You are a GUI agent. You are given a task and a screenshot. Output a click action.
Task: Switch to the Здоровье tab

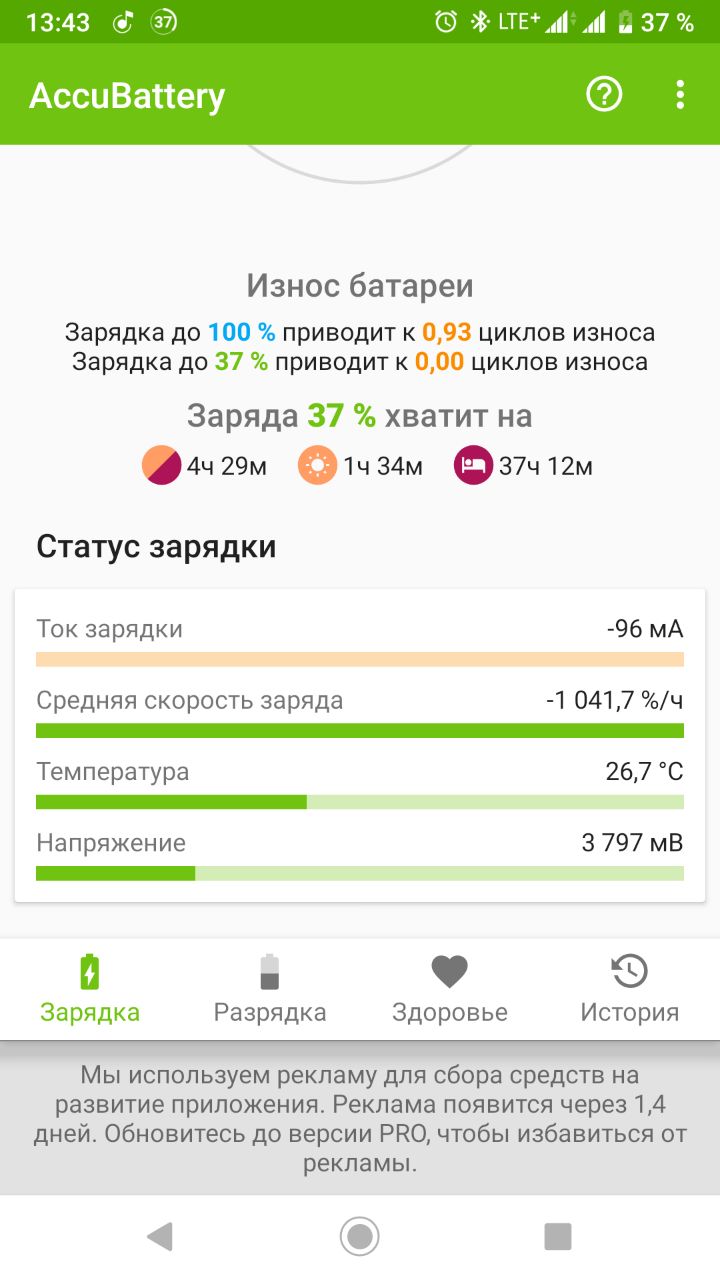point(450,989)
